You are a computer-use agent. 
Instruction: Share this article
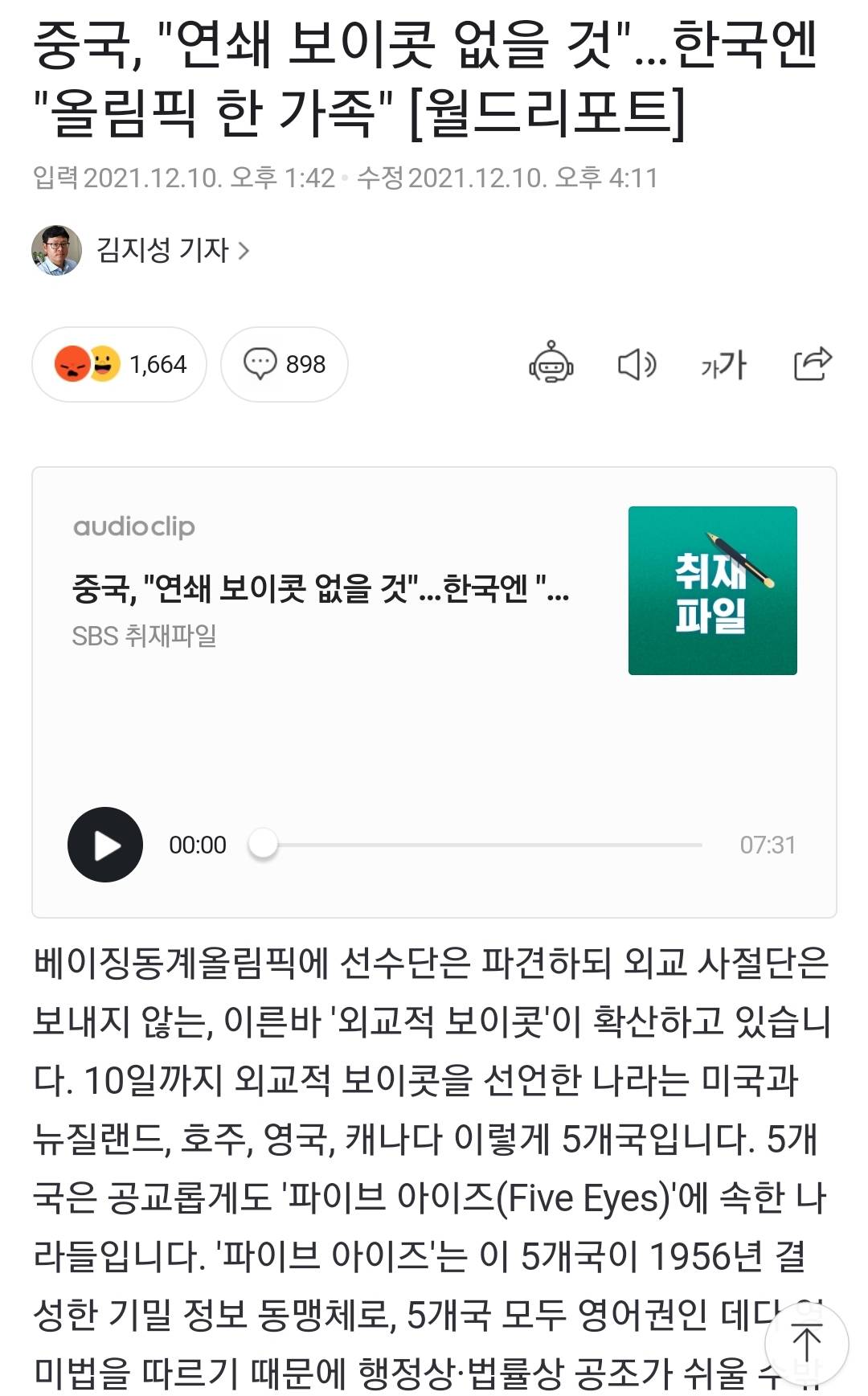(812, 363)
